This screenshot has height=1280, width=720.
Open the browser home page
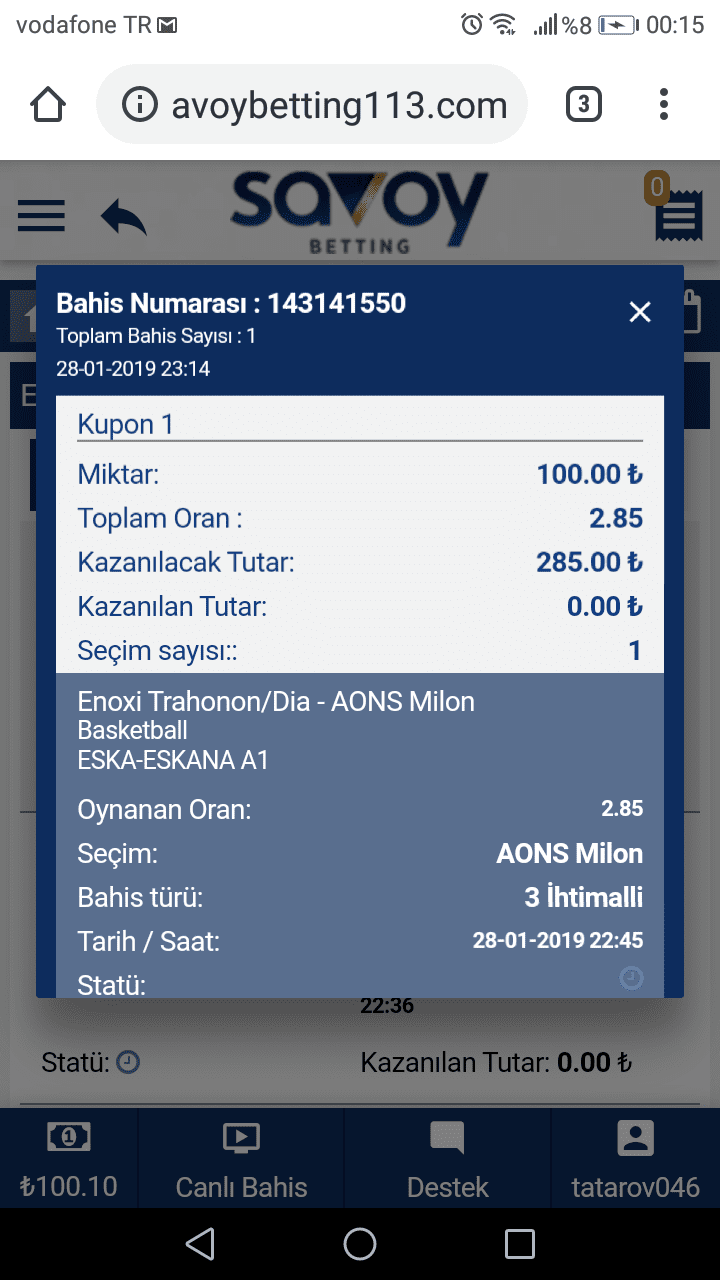tap(48, 104)
